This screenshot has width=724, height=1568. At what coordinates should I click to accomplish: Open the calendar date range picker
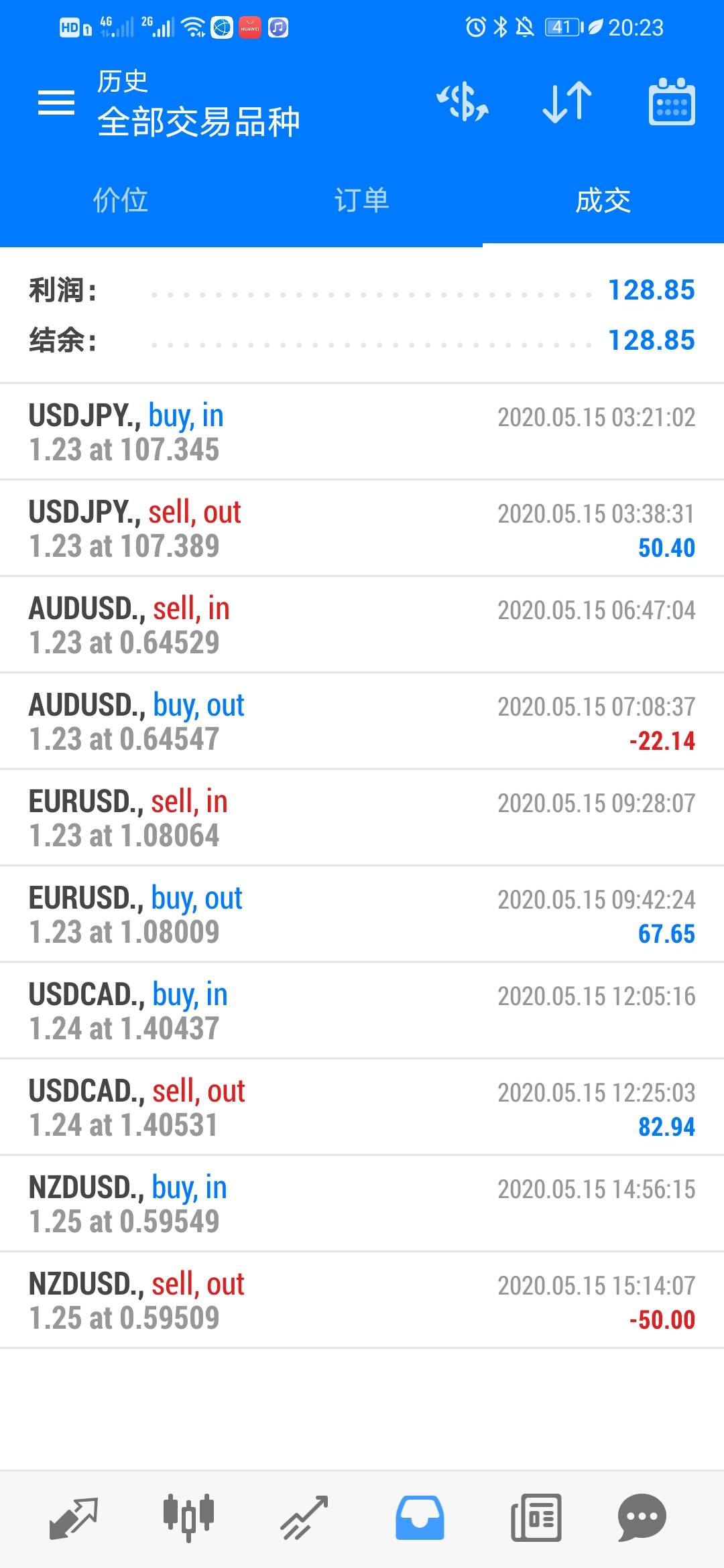[x=672, y=103]
